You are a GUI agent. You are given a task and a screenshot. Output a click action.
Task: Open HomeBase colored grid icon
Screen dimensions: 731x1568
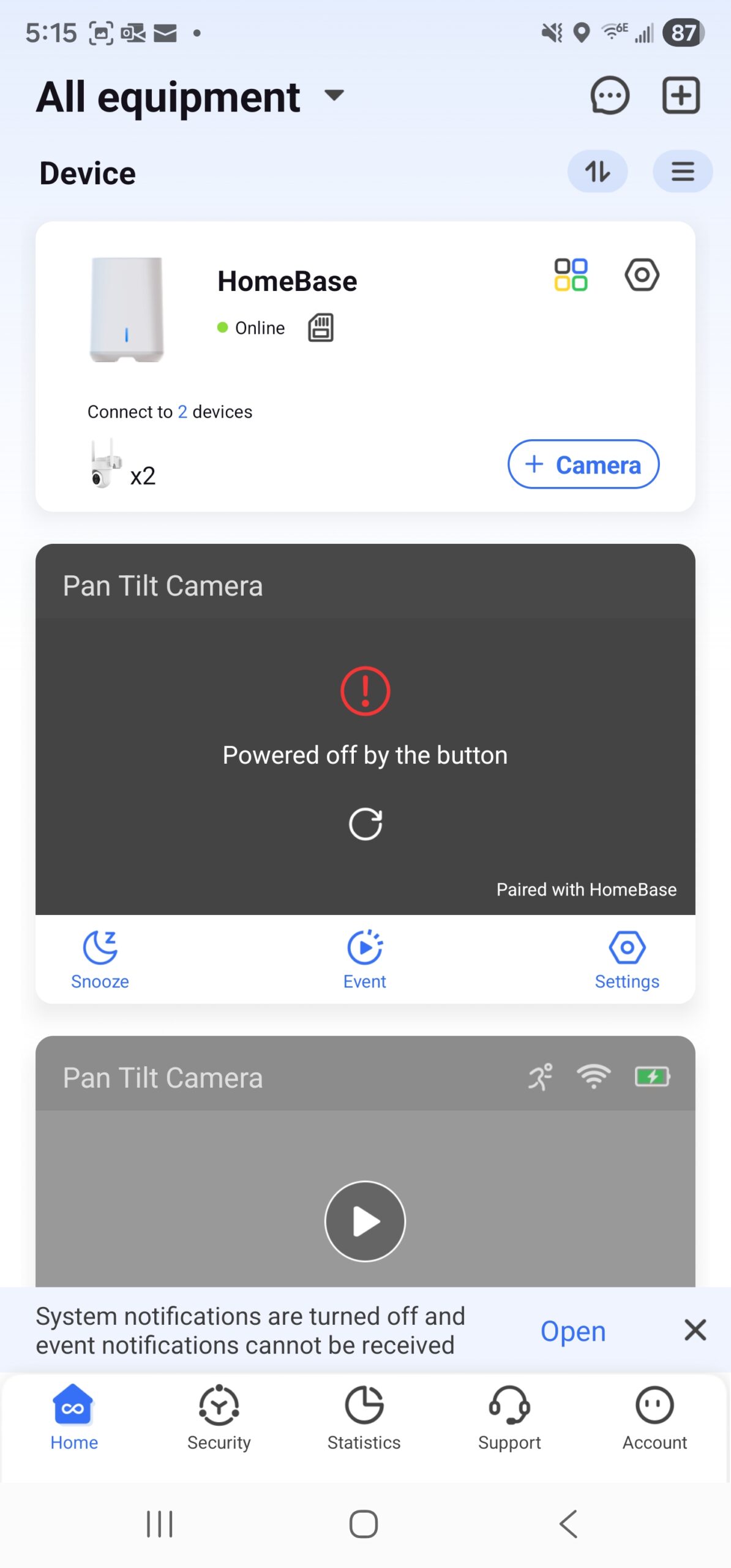(x=571, y=274)
